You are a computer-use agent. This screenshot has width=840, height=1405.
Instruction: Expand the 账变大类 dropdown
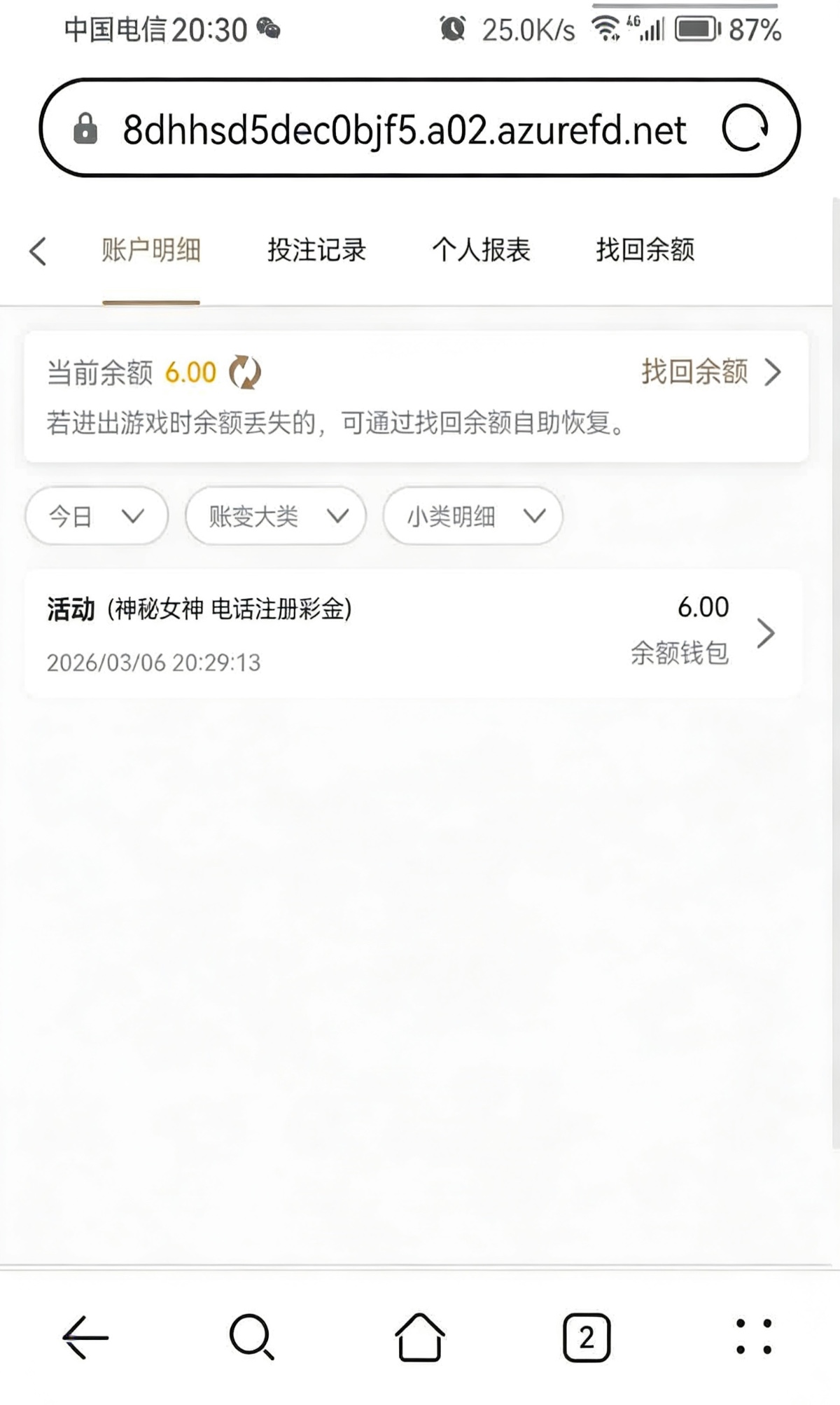pyautogui.click(x=276, y=516)
